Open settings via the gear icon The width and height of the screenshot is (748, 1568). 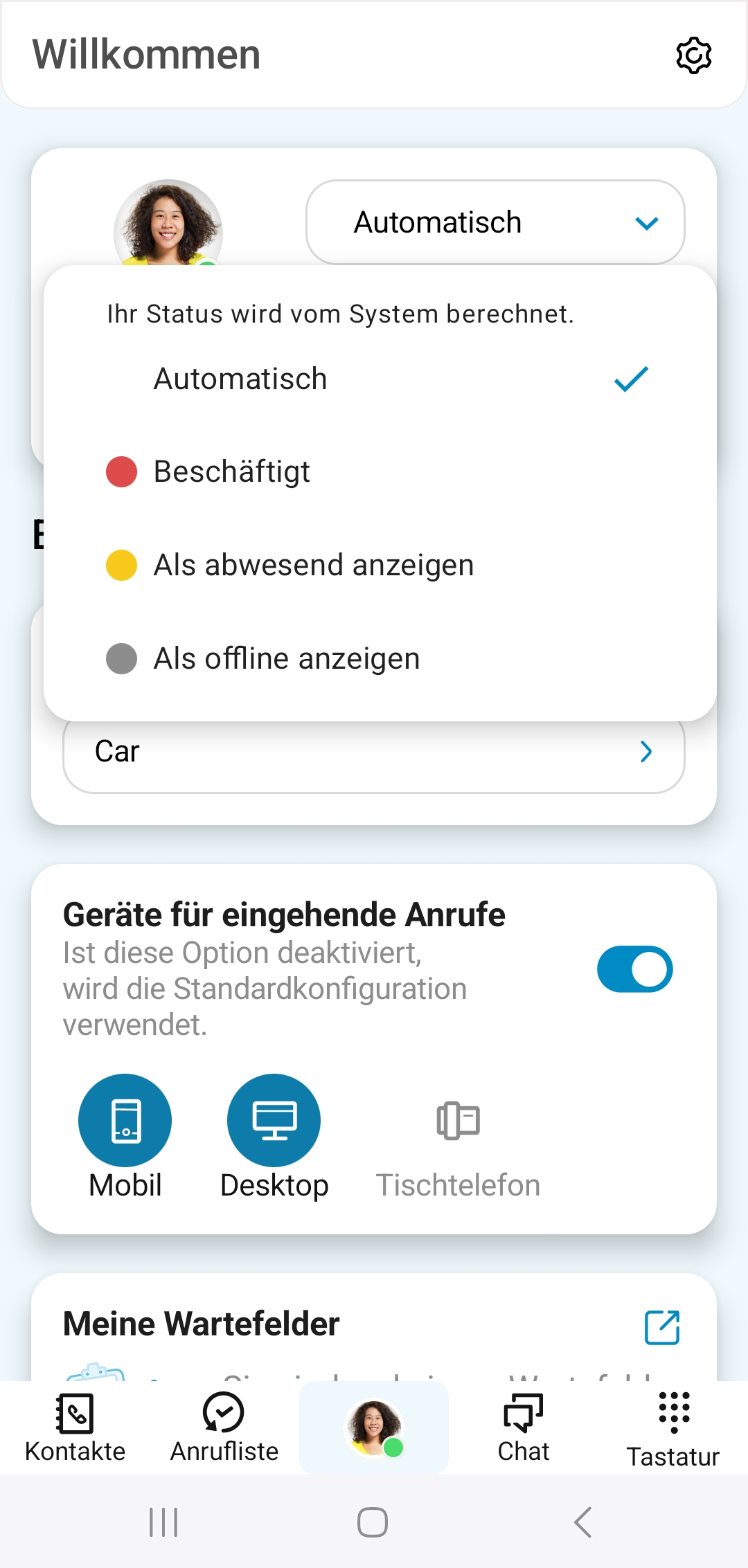[693, 55]
